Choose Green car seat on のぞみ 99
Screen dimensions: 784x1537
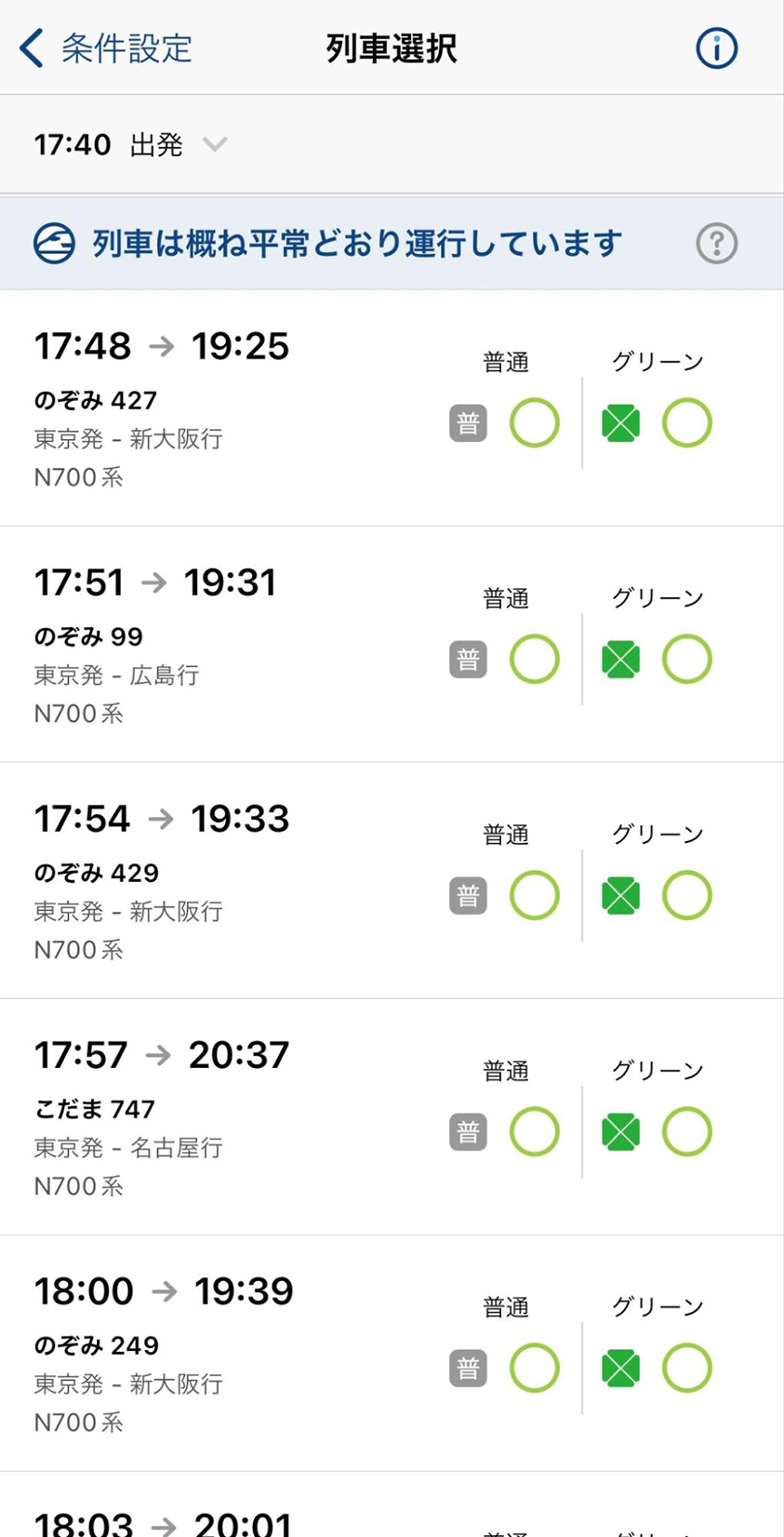(x=687, y=660)
